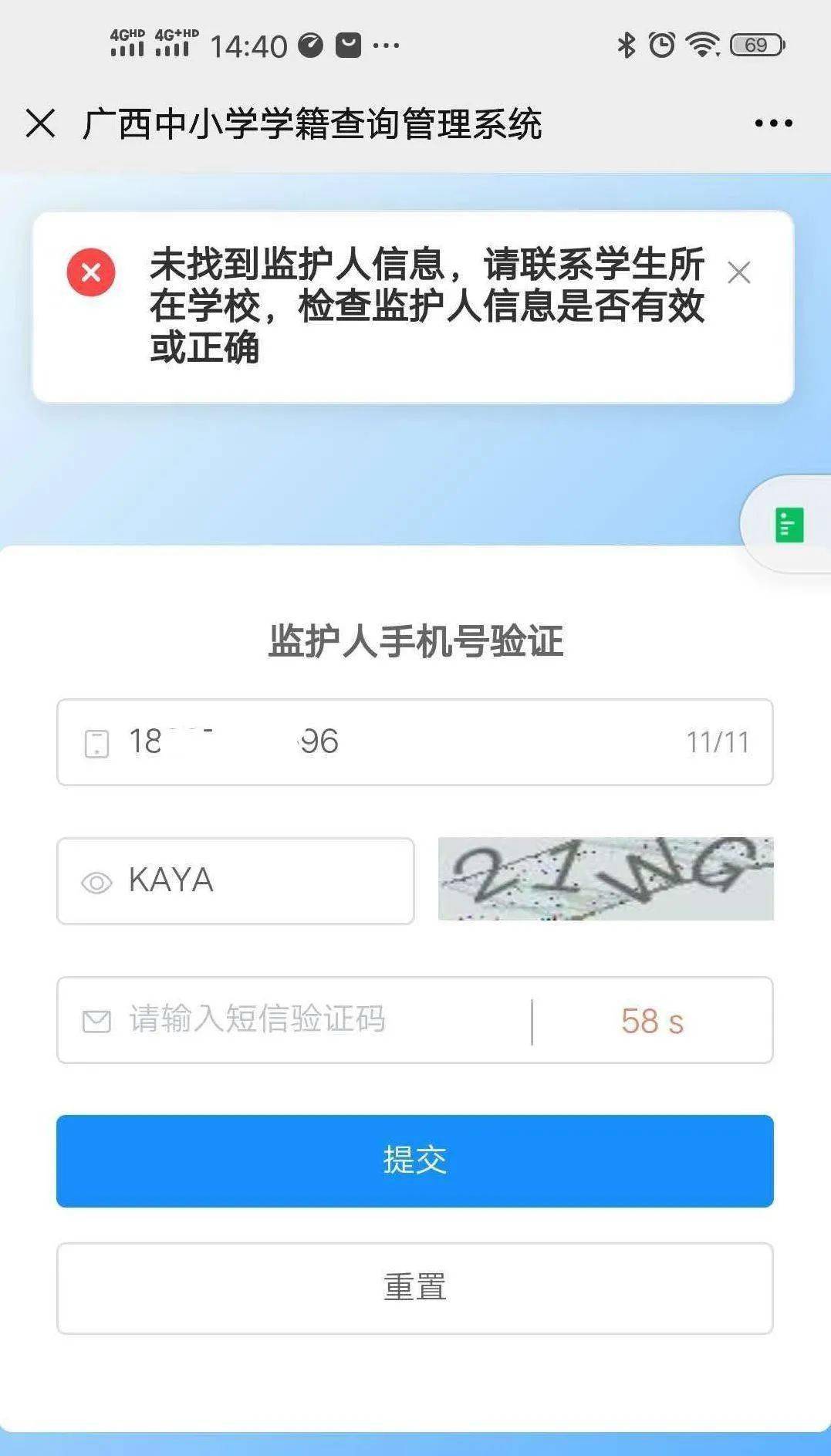
Task: Open the three-dot overflow menu
Action: tap(773, 123)
